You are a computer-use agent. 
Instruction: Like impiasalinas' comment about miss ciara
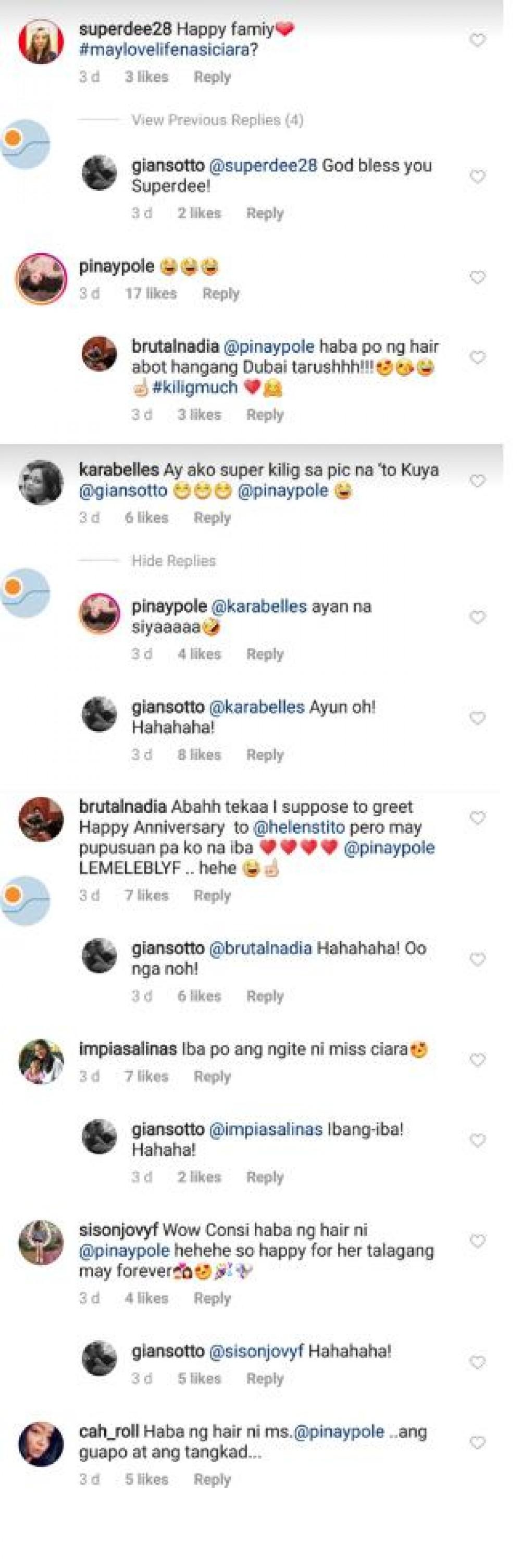coord(478,1060)
